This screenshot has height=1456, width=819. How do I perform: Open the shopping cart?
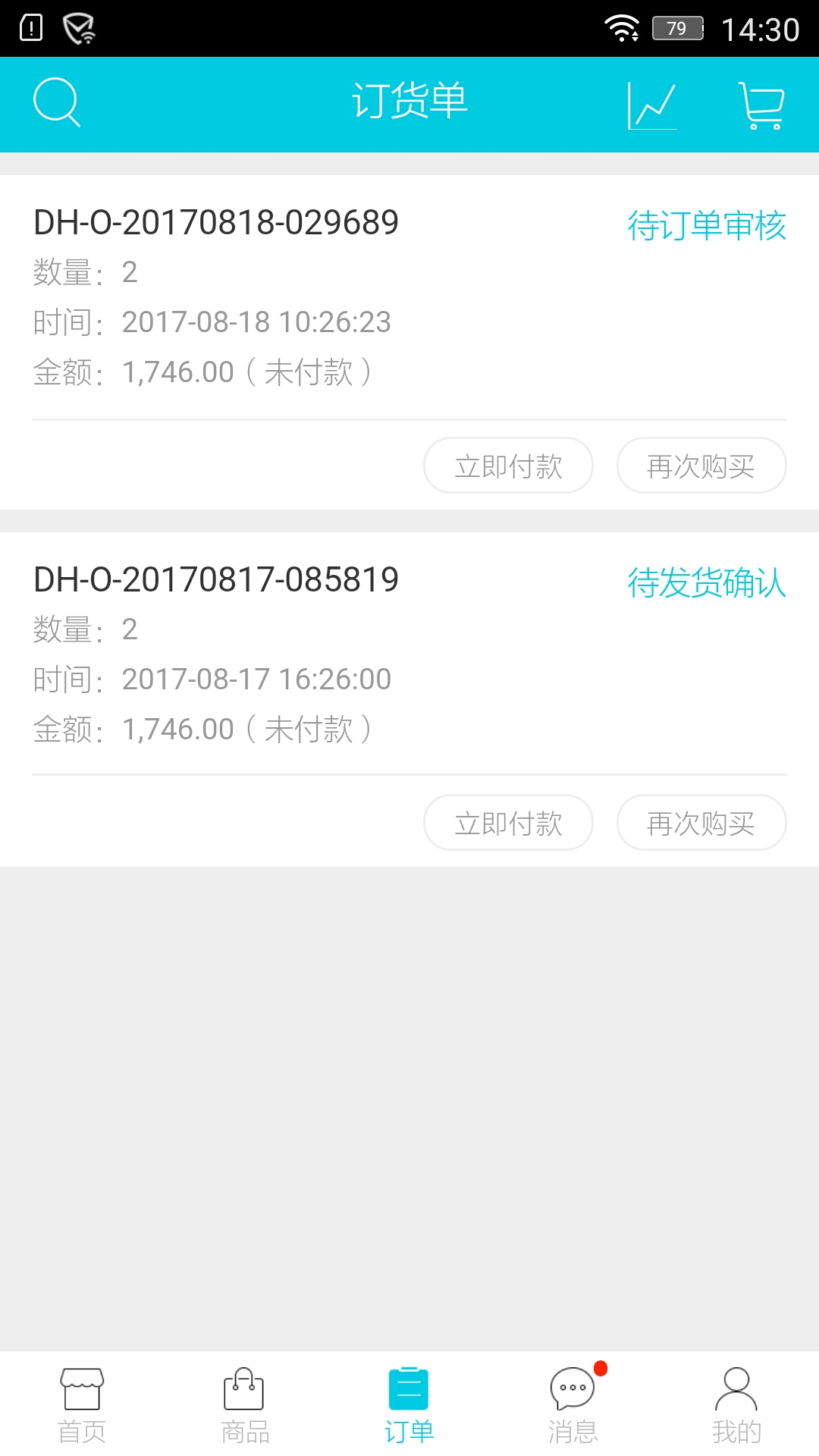(761, 105)
